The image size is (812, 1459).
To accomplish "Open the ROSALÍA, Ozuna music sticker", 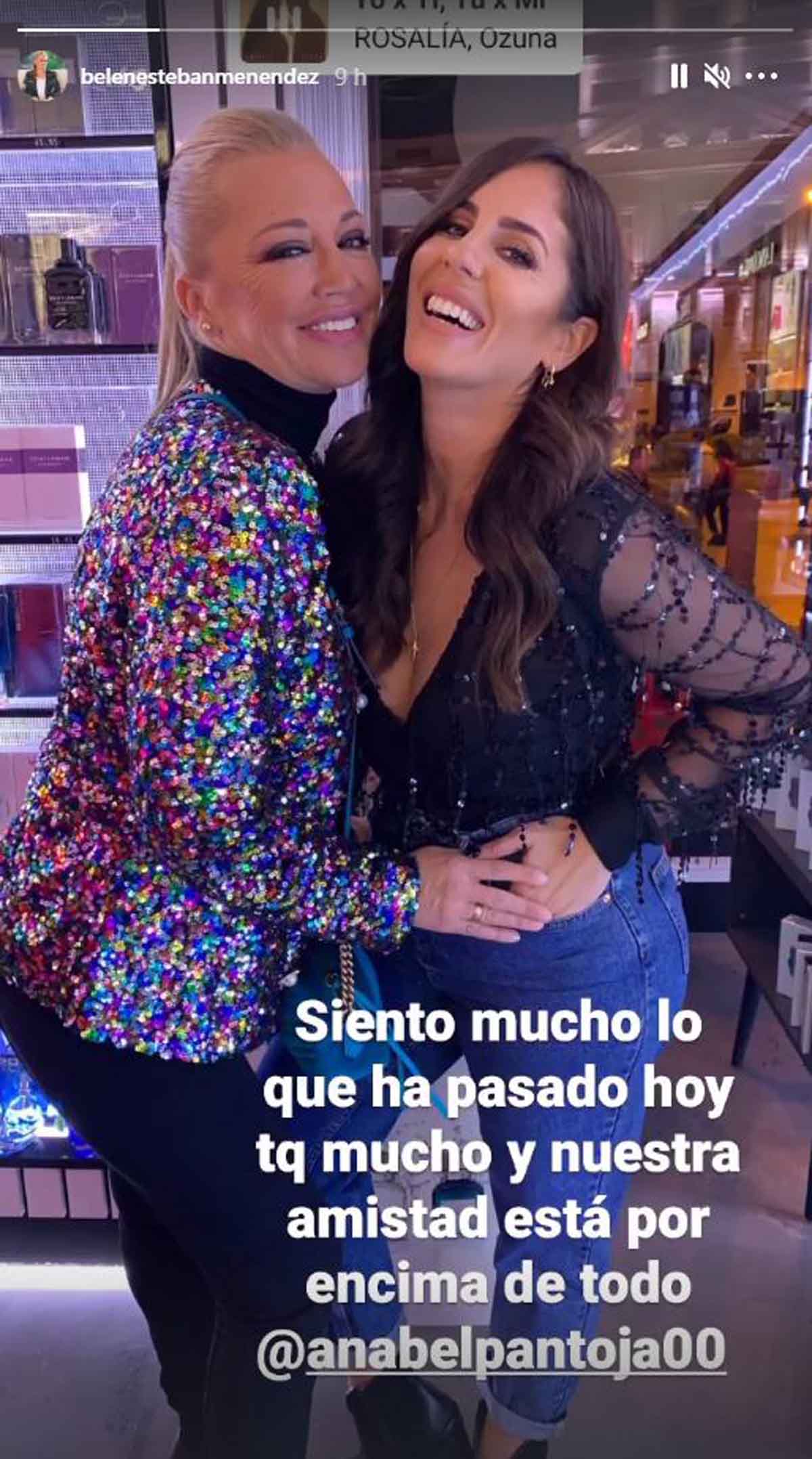I will 405,32.
